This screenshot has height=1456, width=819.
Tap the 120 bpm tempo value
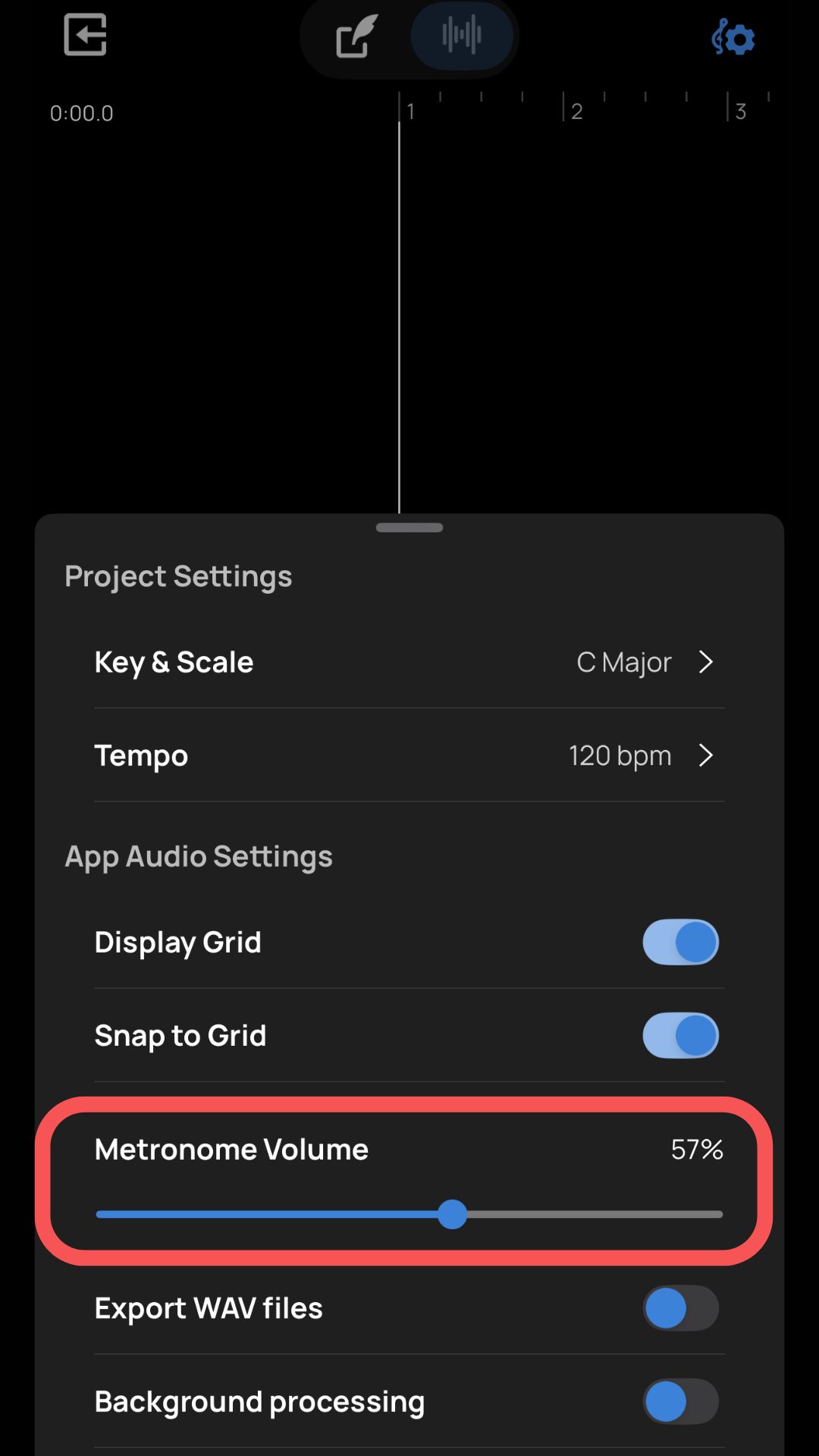pos(619,755)
